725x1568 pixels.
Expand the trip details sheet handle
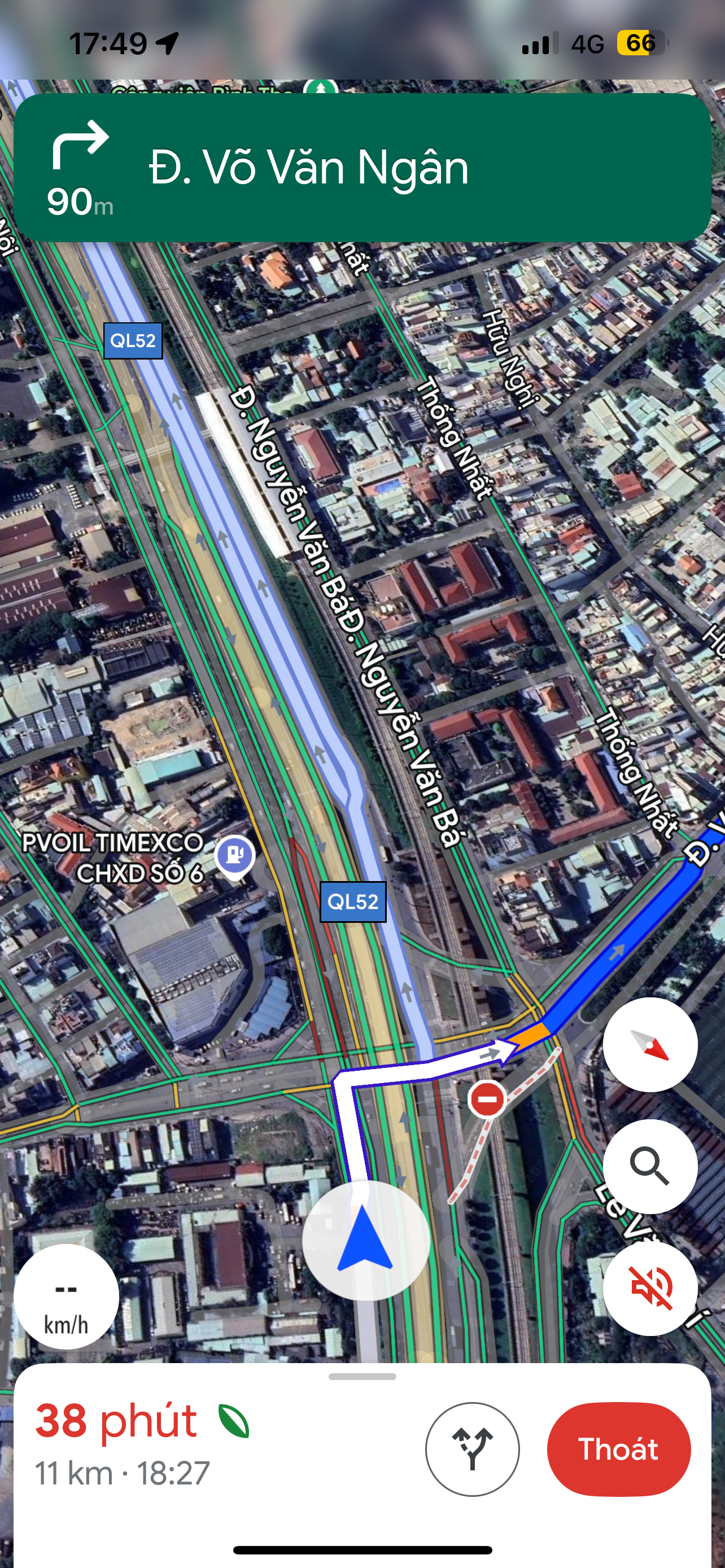[x=362, y=1376]
